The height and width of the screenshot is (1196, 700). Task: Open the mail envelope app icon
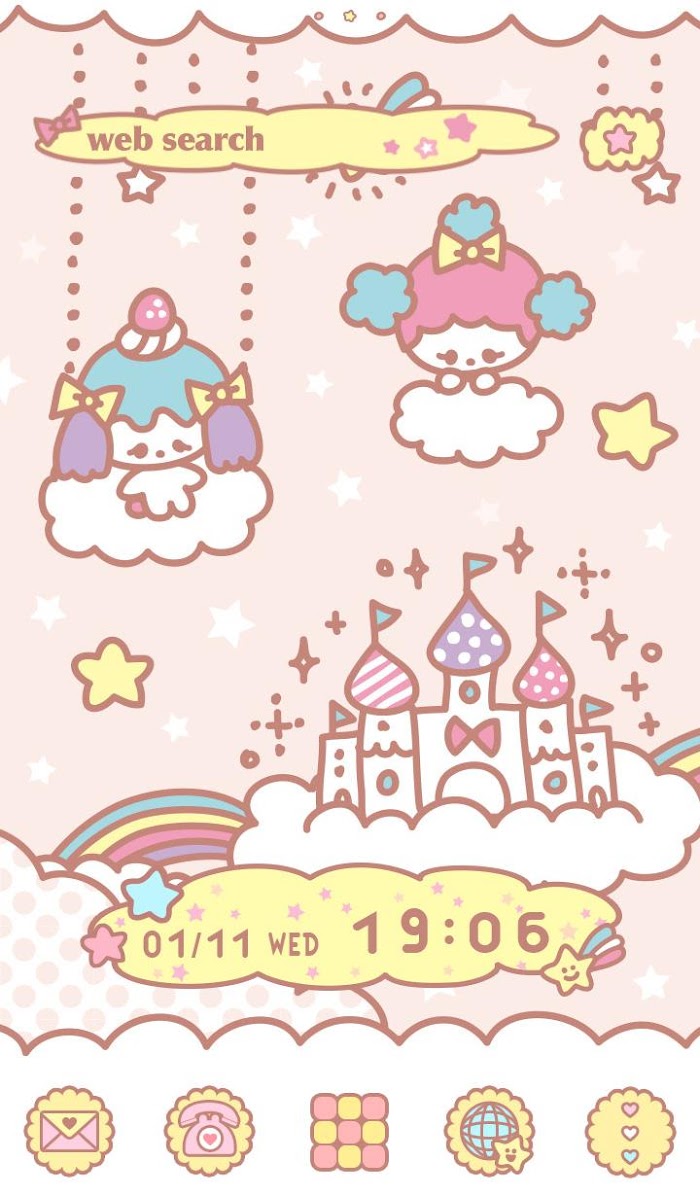tap(69, 1131)
